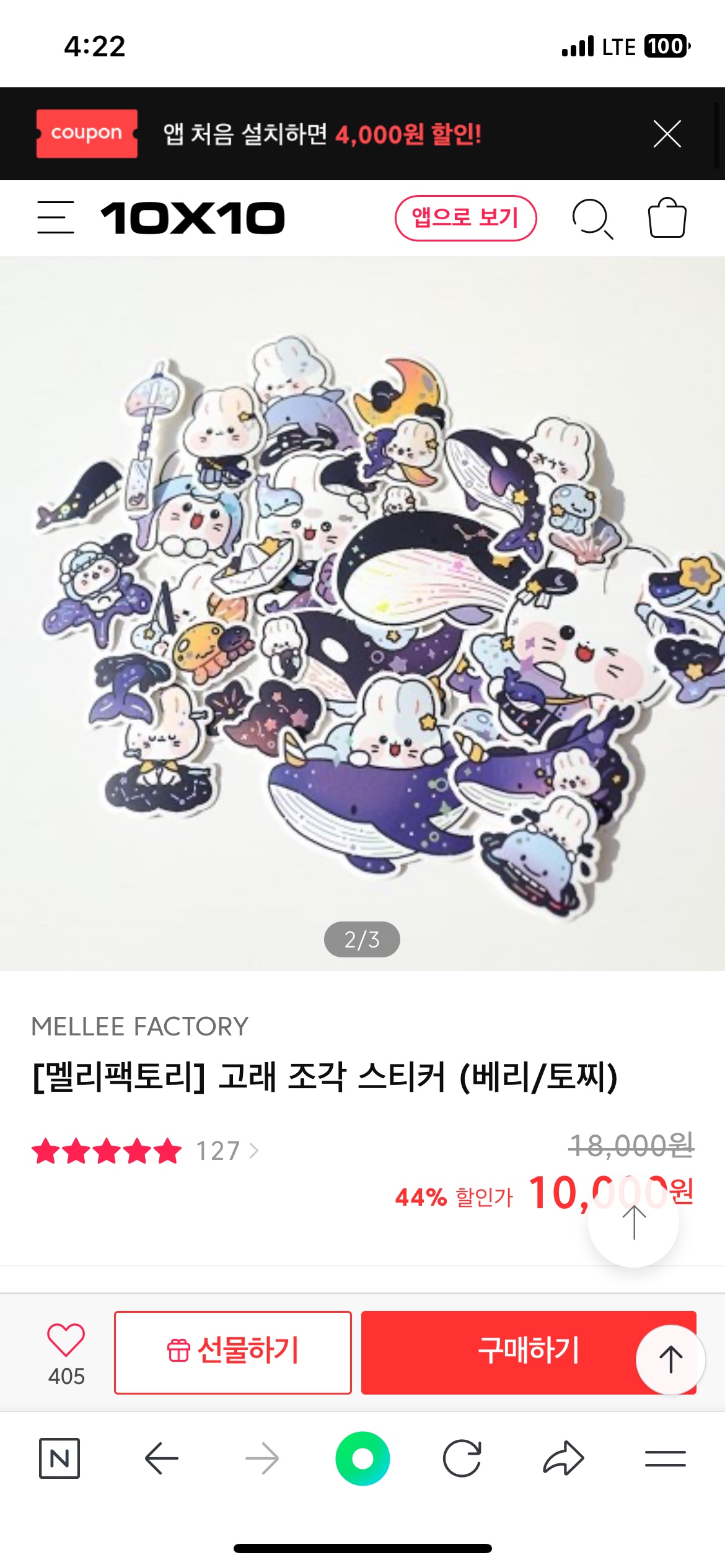Image resolution: width=725 pixels, height=1568 pixels.
Task: View the 127 product reviews
Action: point(226,1151)
